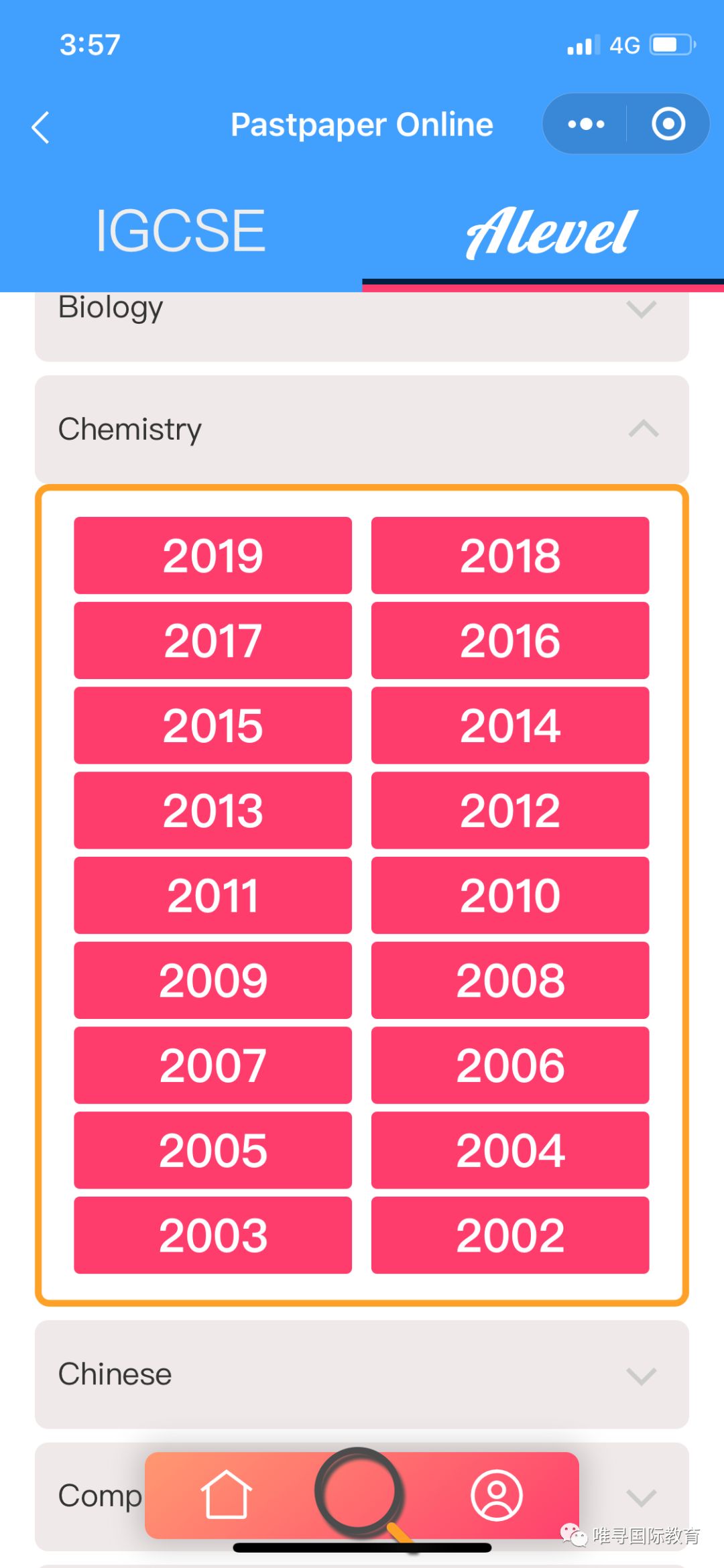Select the 2015 year button
The image size is (724, 1568).
tap(213, 725)
